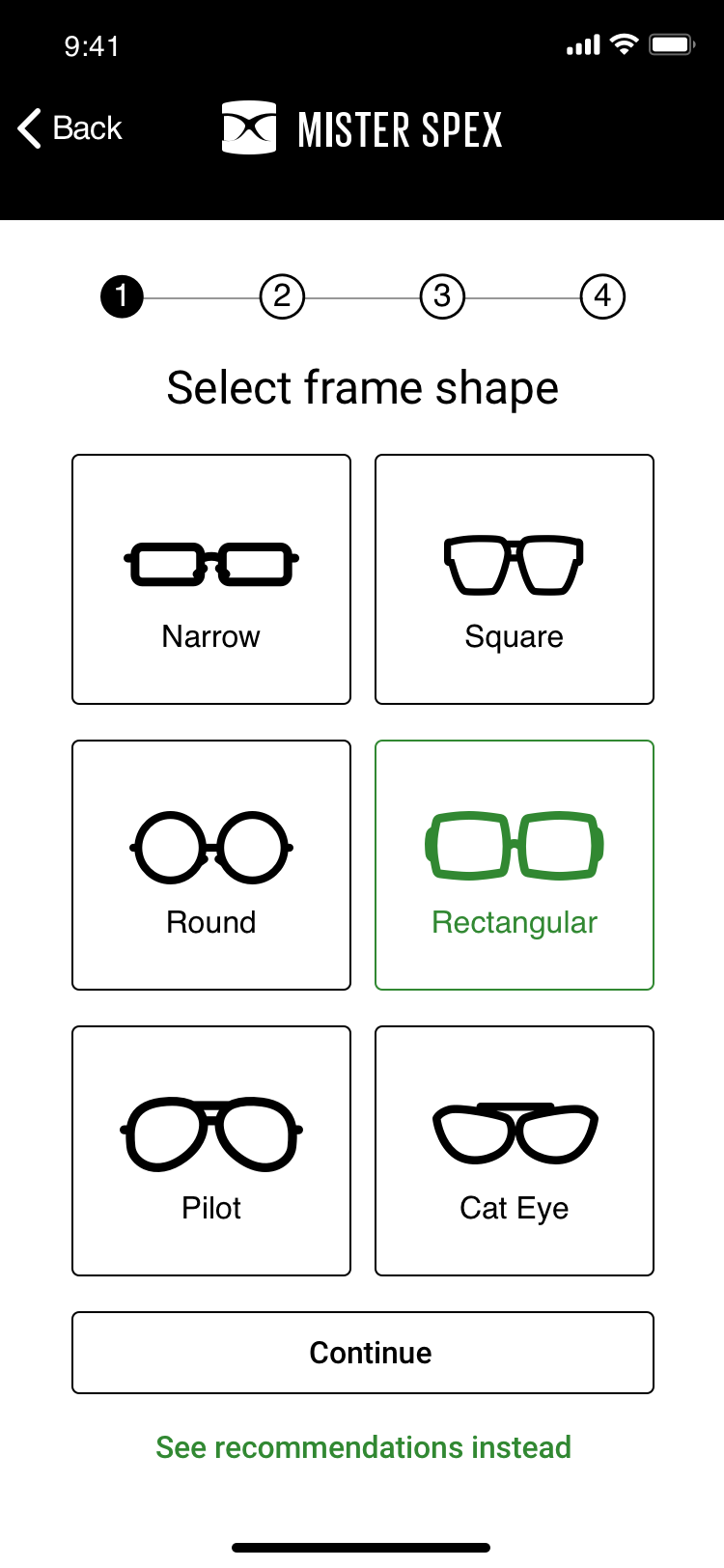Open See recommendations instead link

tap(363, 1447)
